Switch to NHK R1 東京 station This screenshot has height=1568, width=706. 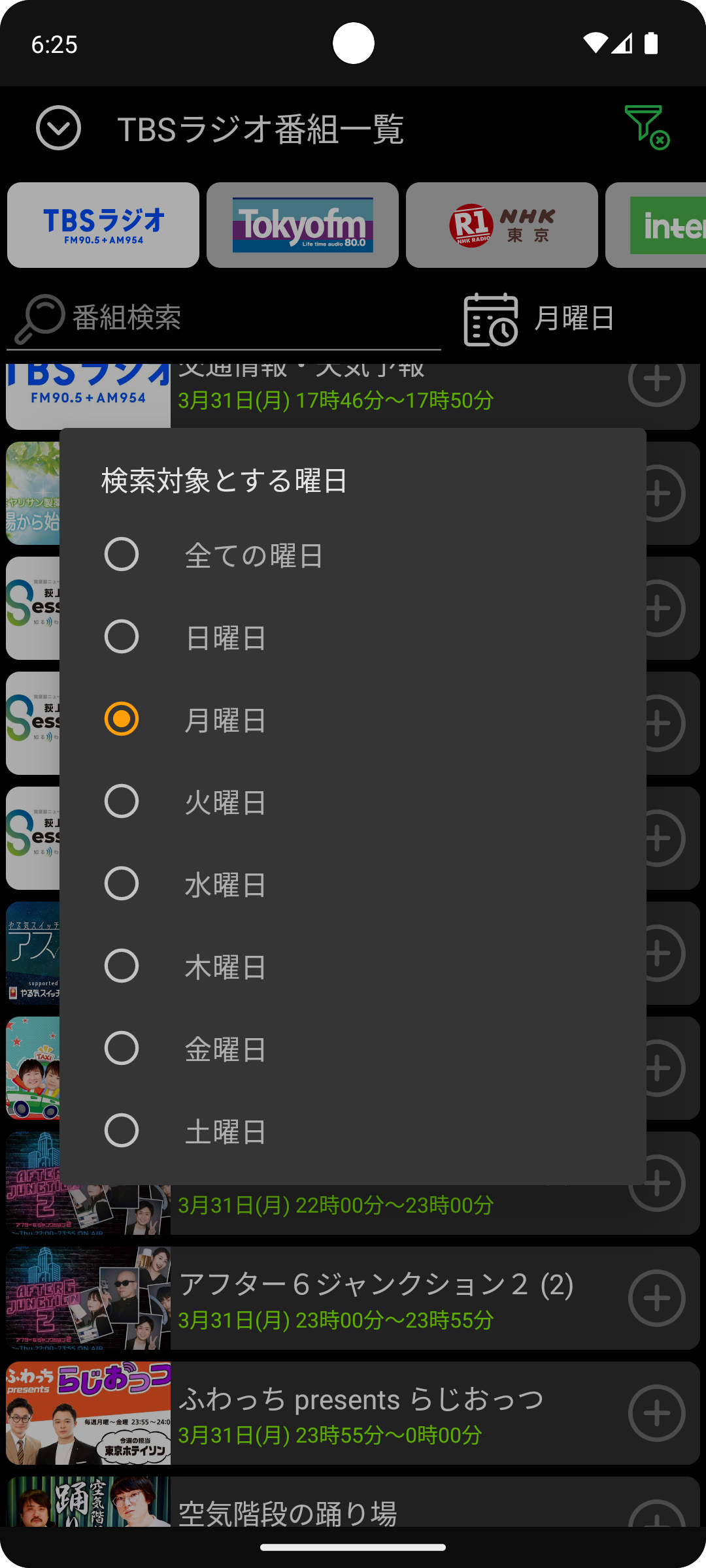[502, 225]
